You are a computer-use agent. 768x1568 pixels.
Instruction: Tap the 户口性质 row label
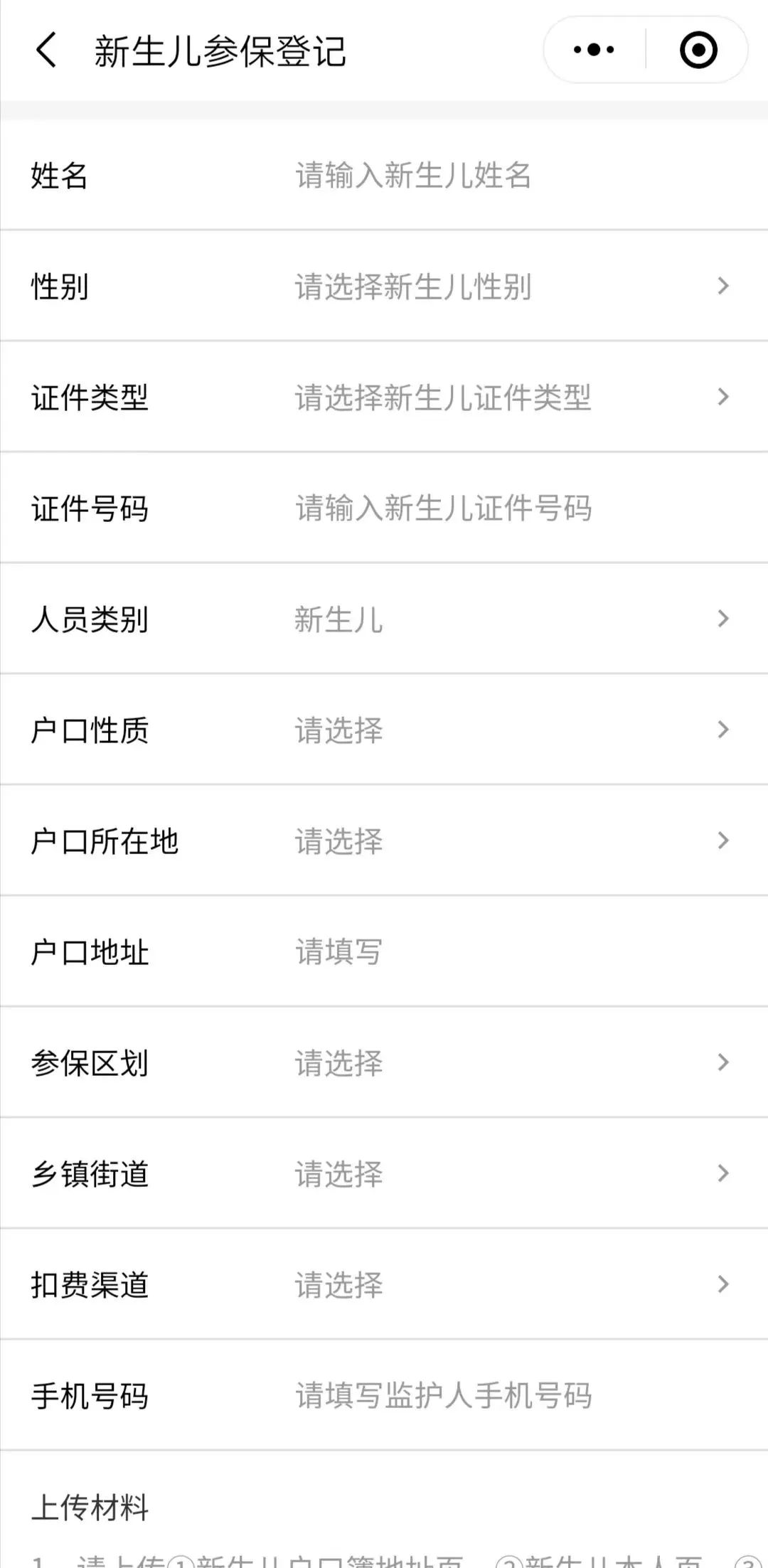(91, 730)
